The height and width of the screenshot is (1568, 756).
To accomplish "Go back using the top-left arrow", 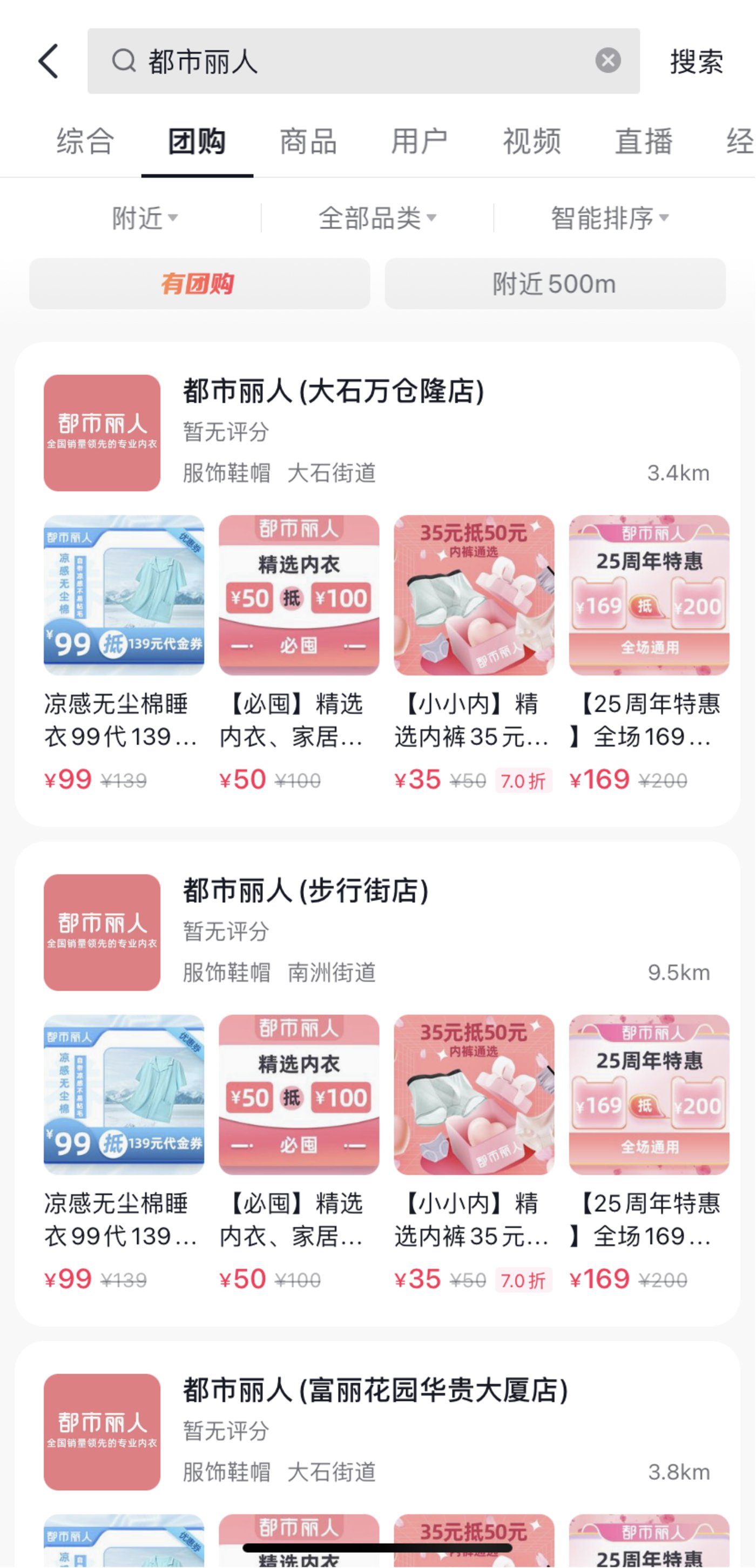I will [49, 61].
